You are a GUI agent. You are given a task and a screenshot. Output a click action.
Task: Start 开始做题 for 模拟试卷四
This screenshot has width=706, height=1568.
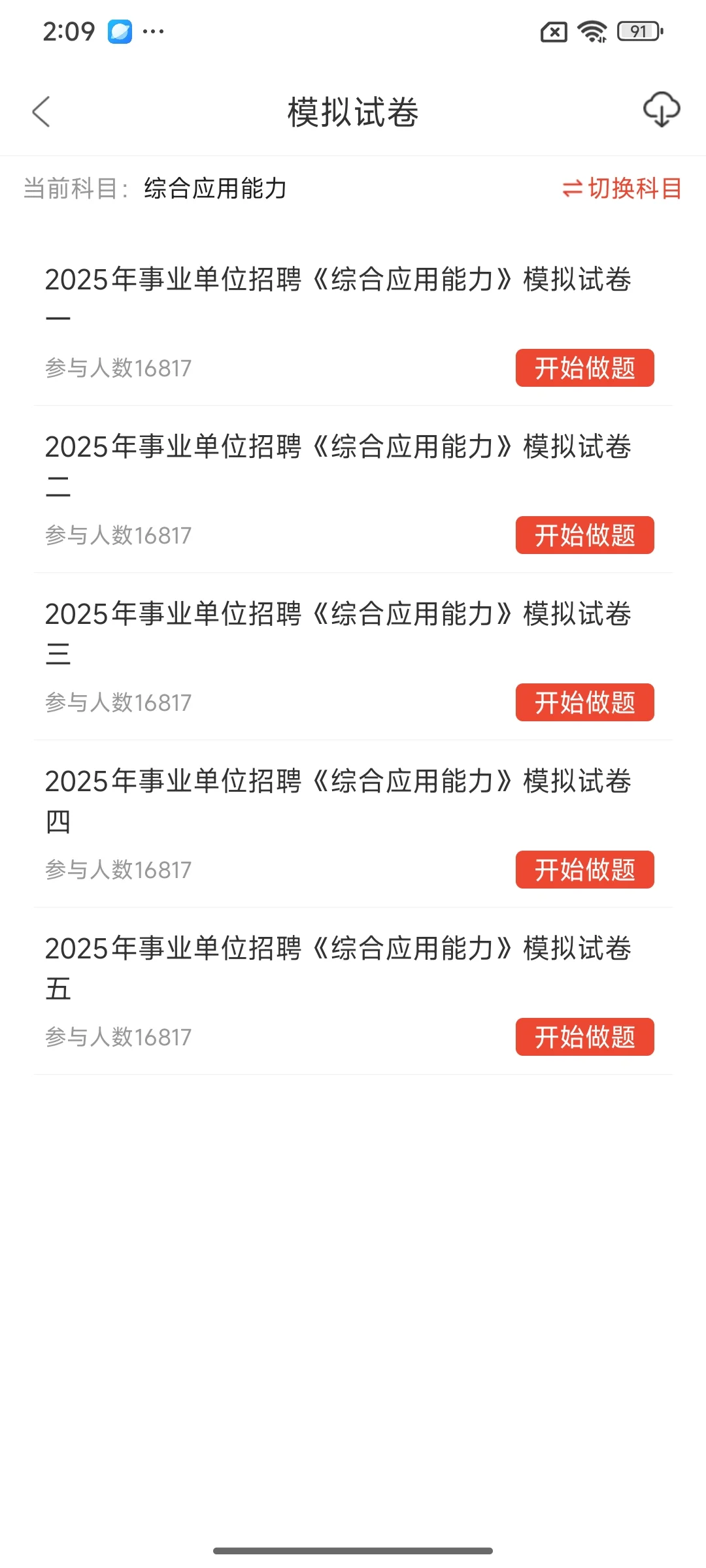(584, 870)
